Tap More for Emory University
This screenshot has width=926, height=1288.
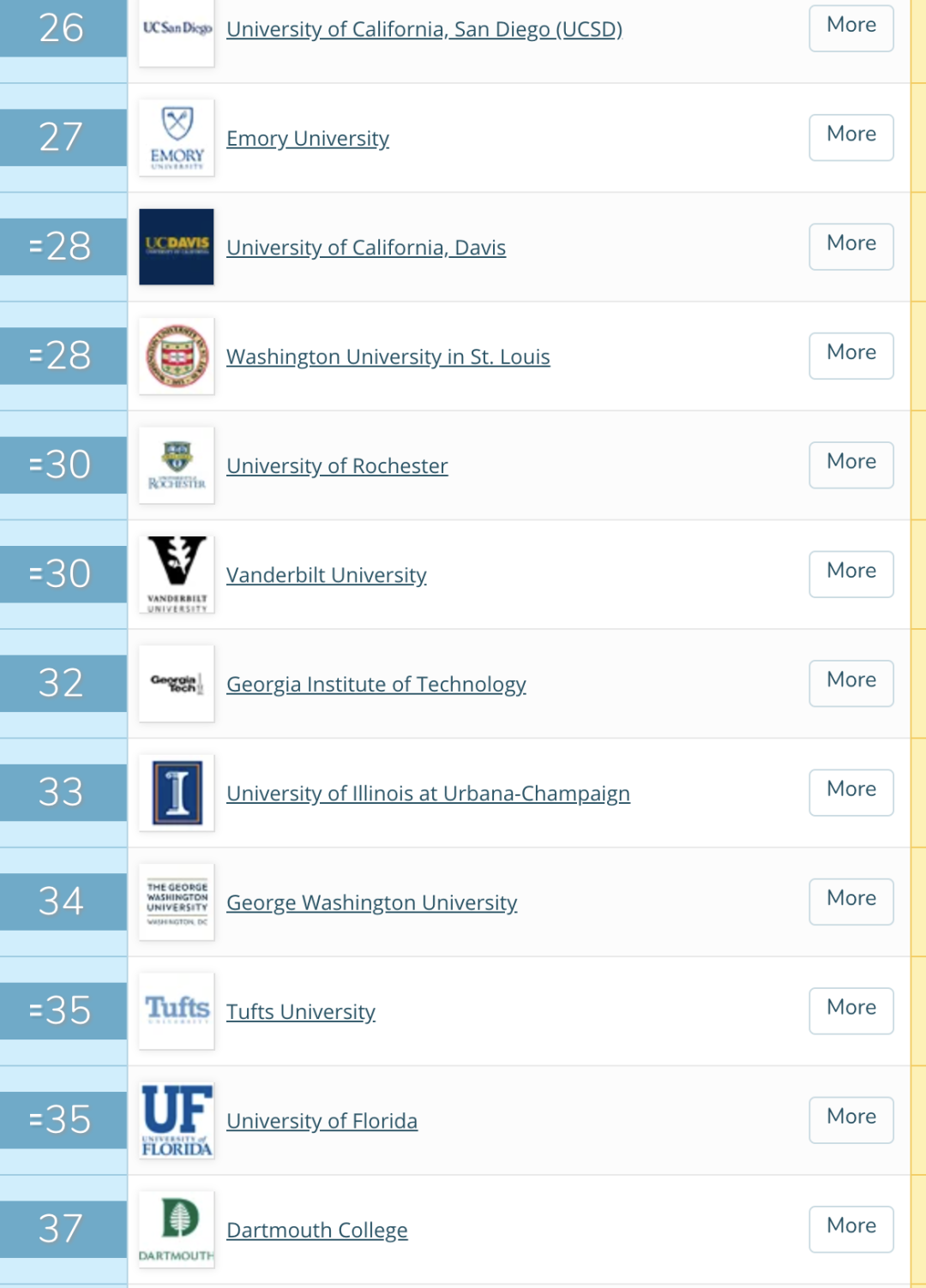tap(851, 136)
